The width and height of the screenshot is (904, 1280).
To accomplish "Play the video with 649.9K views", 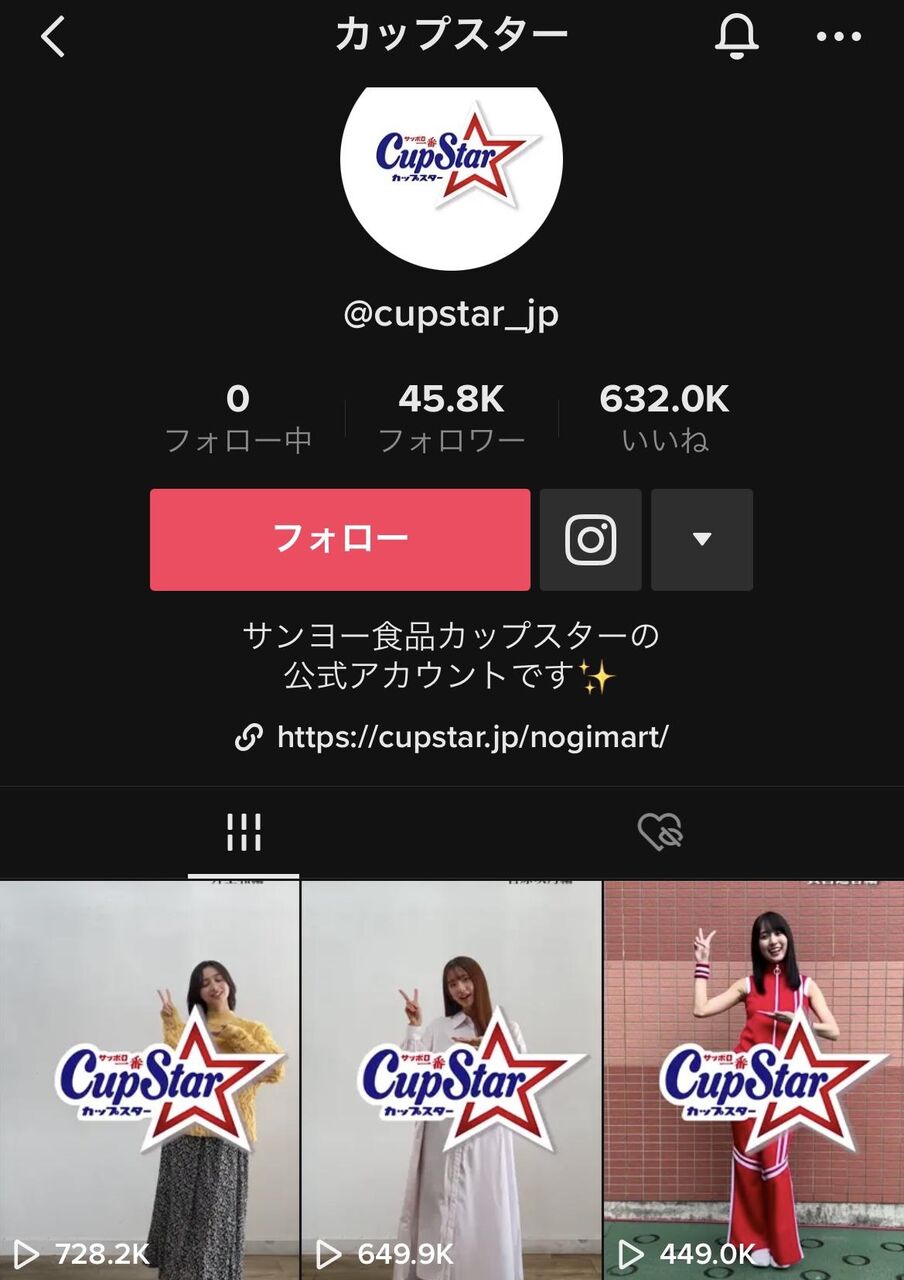I will (x=452, y=1080).
